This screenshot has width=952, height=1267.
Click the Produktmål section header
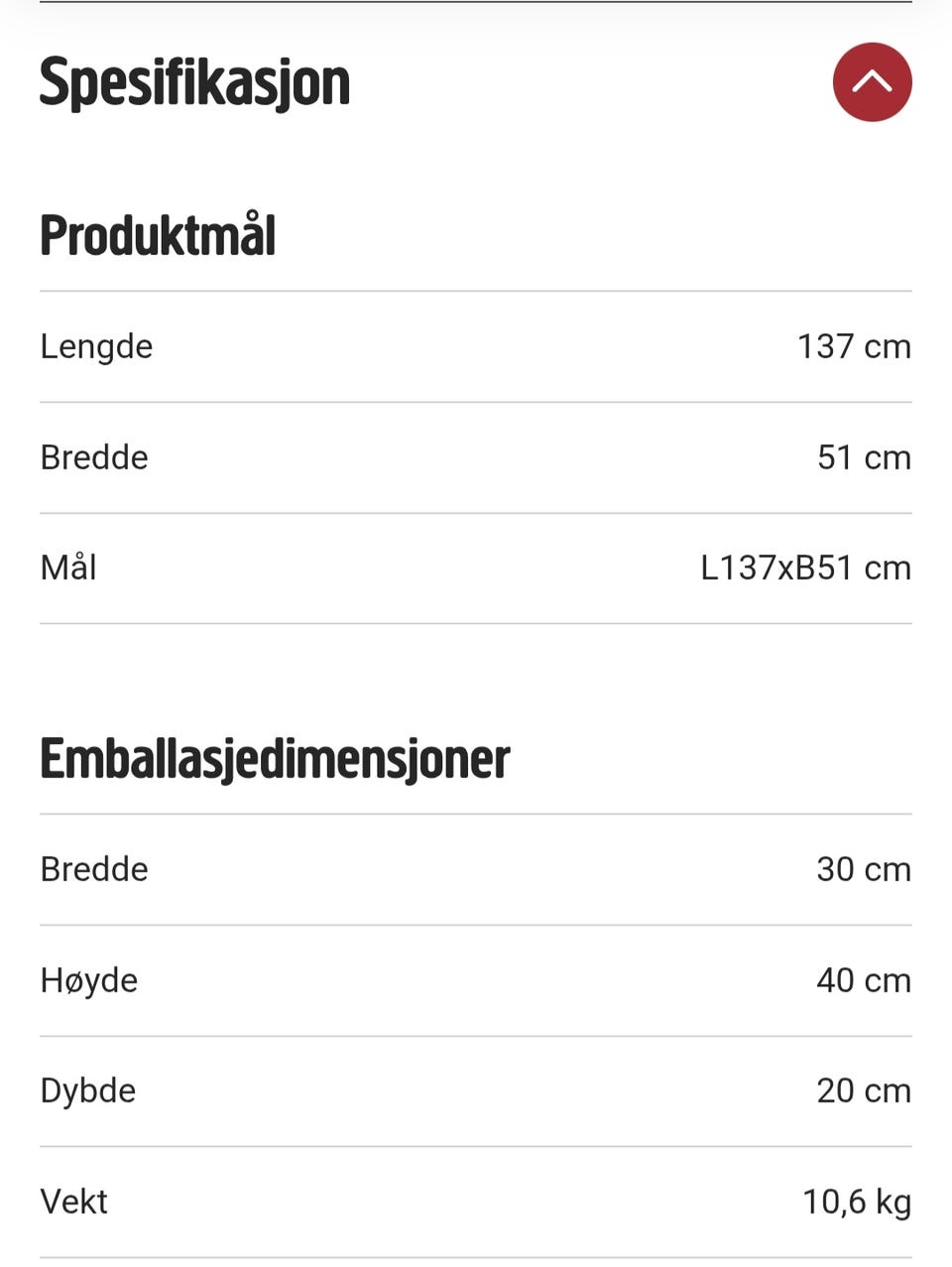[x=157, y=235]
